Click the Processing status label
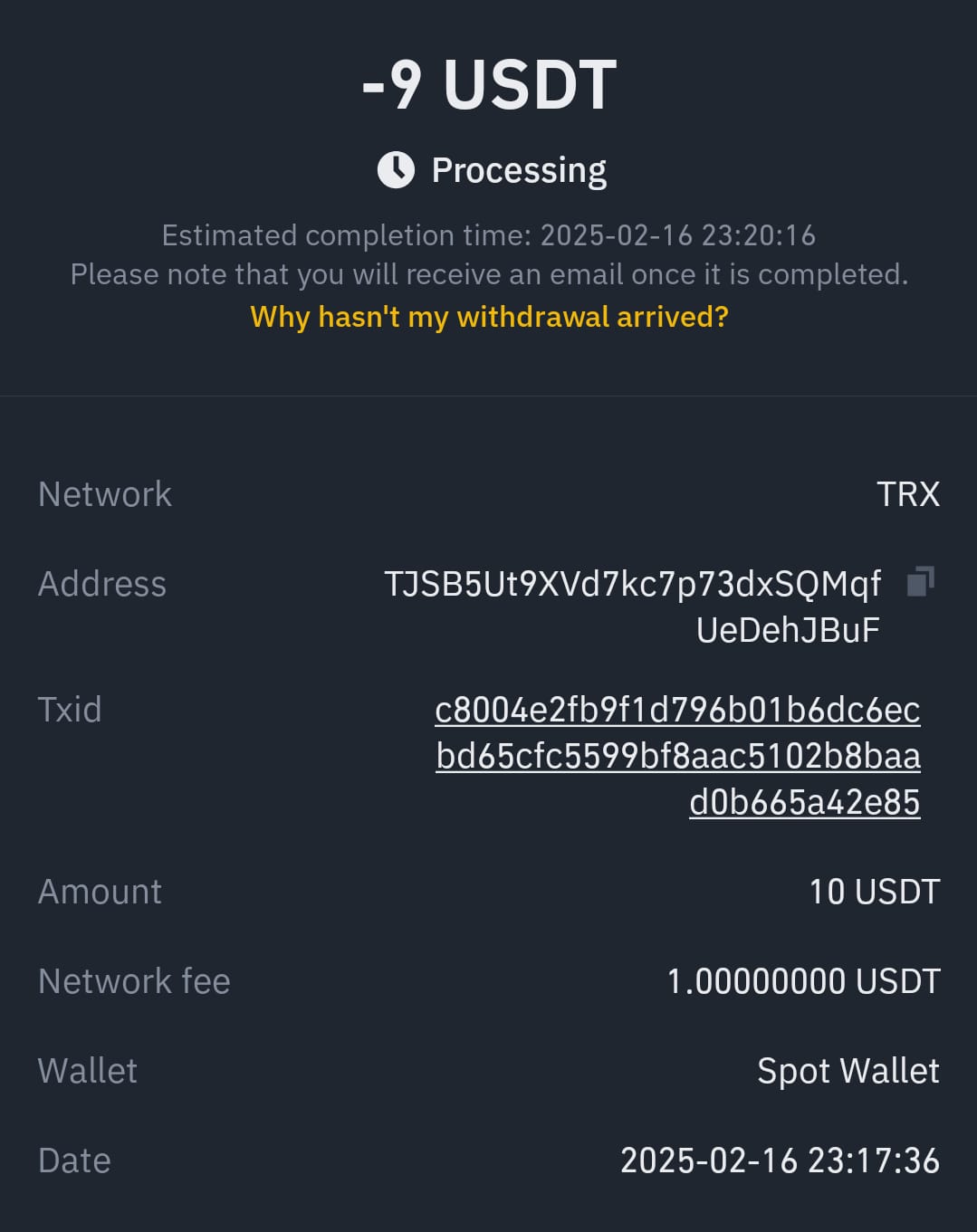The image size is (977, 1232). click(x=521, y=169)
